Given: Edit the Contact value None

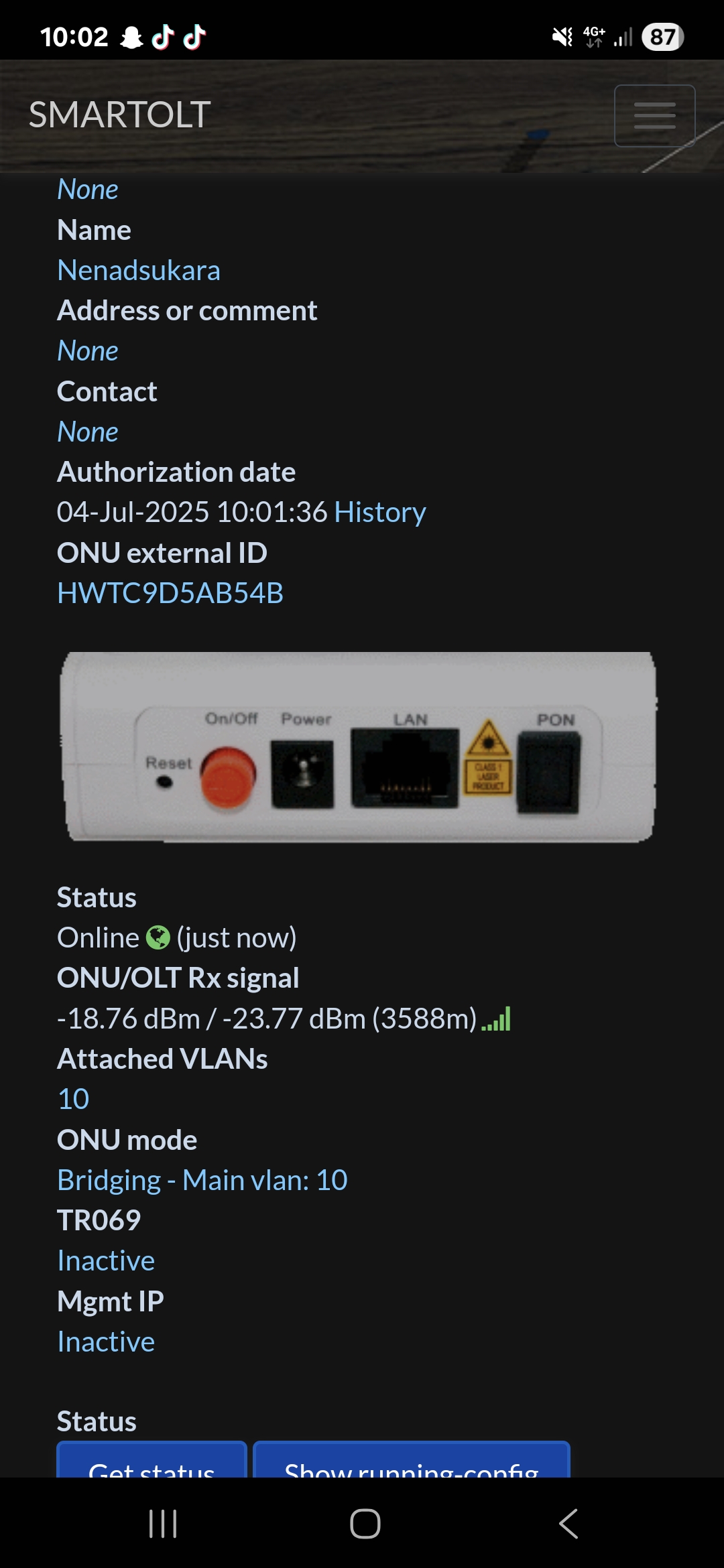Looking at the screenshot, I should 88,432.
